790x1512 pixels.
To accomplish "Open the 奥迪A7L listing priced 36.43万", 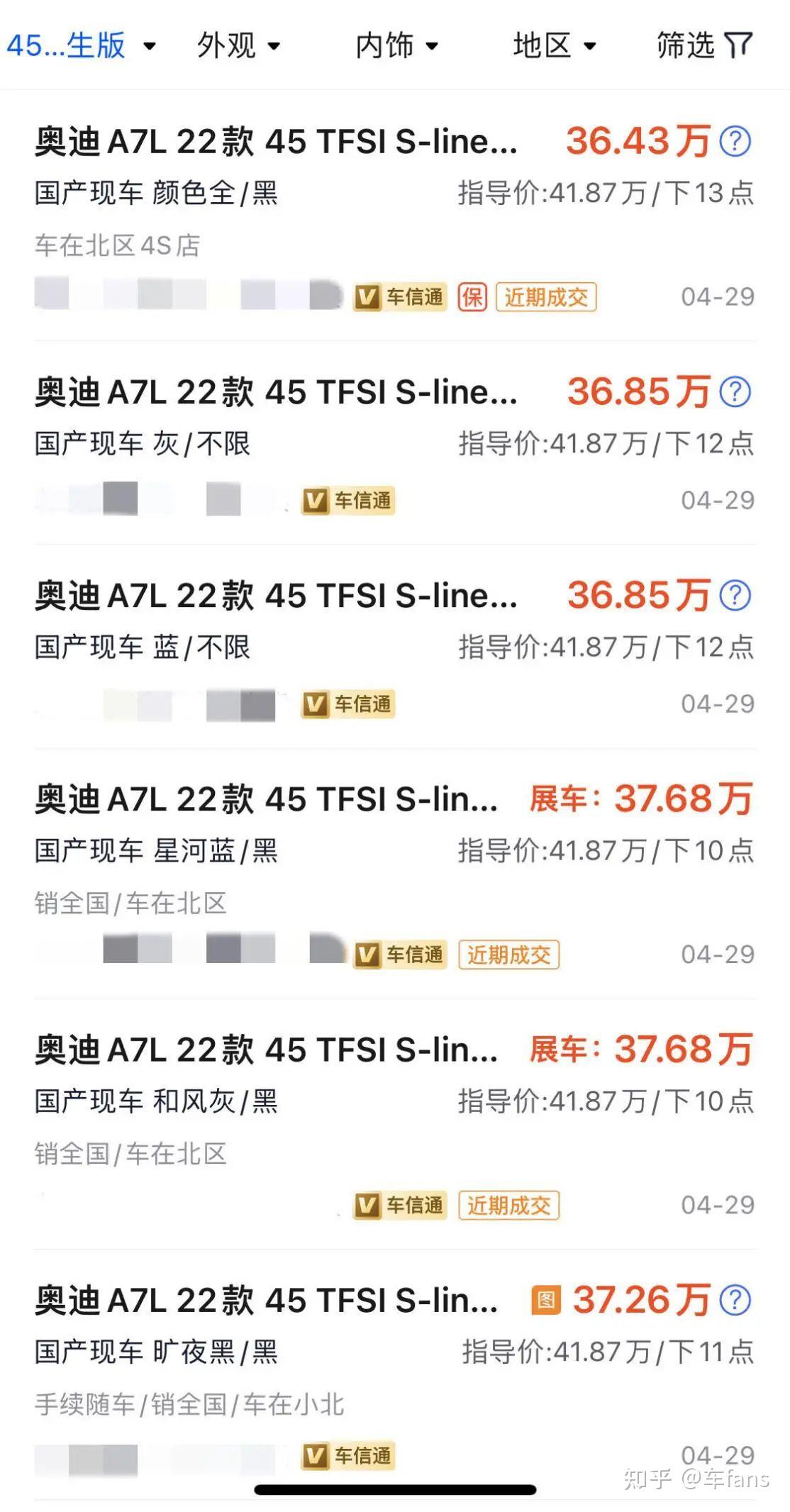I will pos(277,142).
